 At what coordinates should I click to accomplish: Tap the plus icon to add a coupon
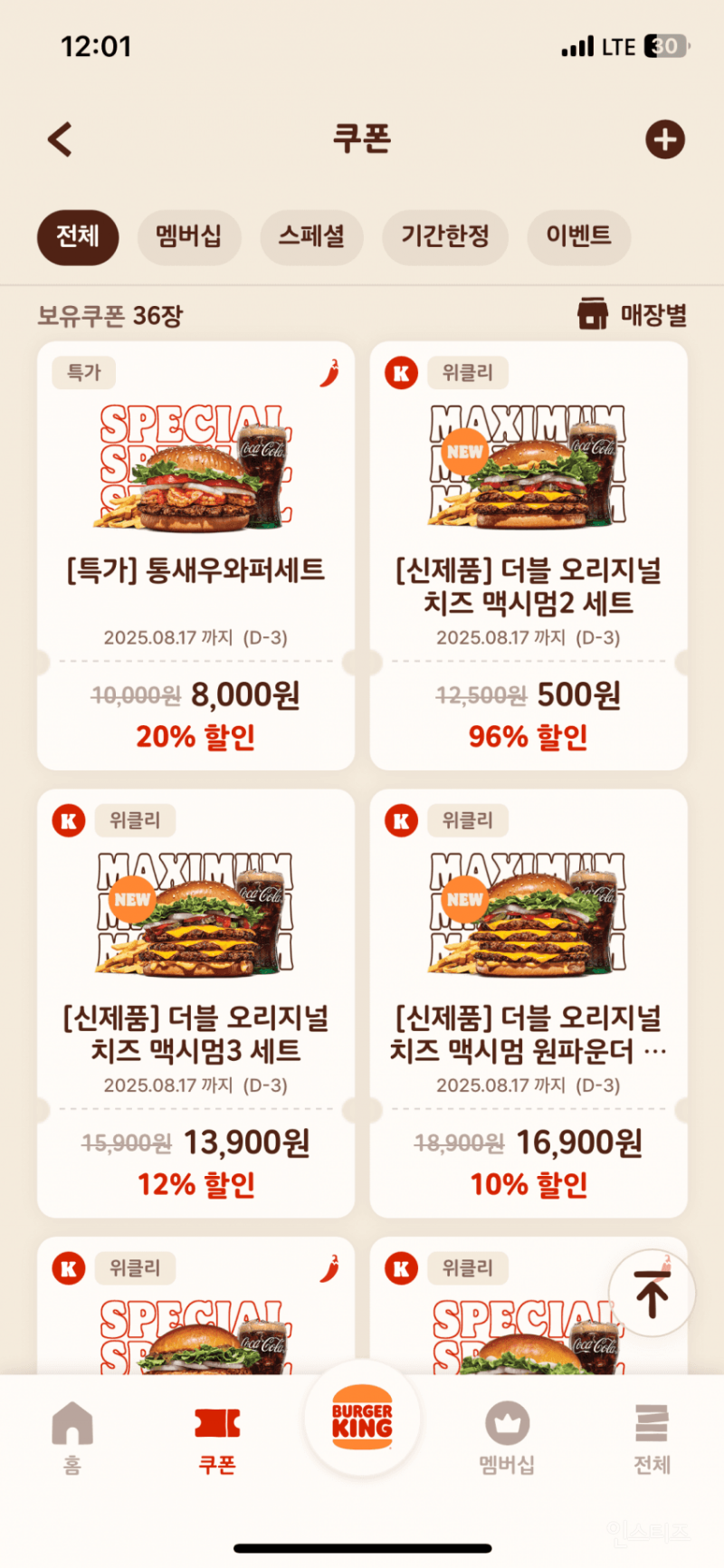[x=665, y=139]
